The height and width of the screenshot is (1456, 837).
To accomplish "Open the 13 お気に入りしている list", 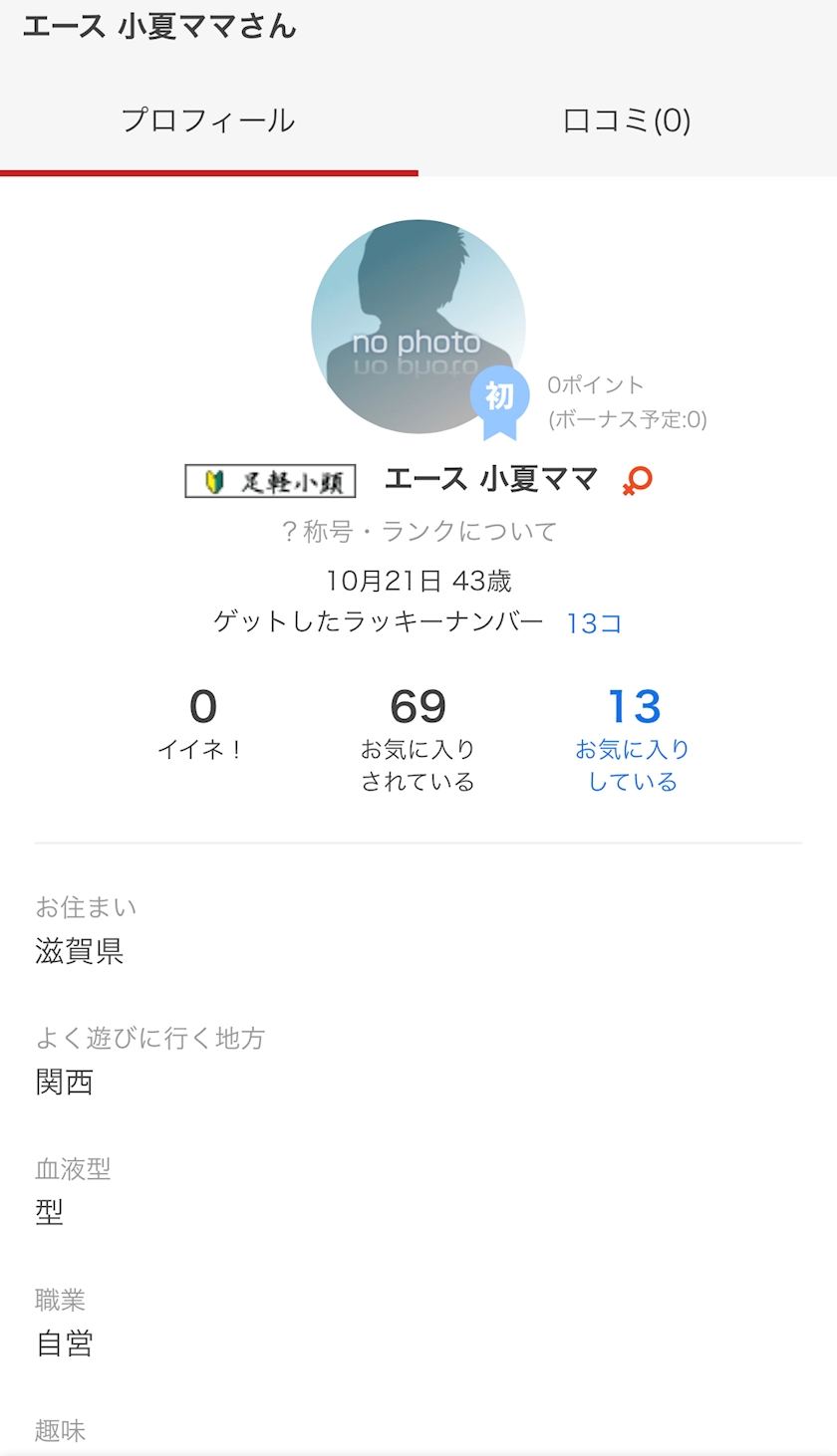I will click(633, 737).
